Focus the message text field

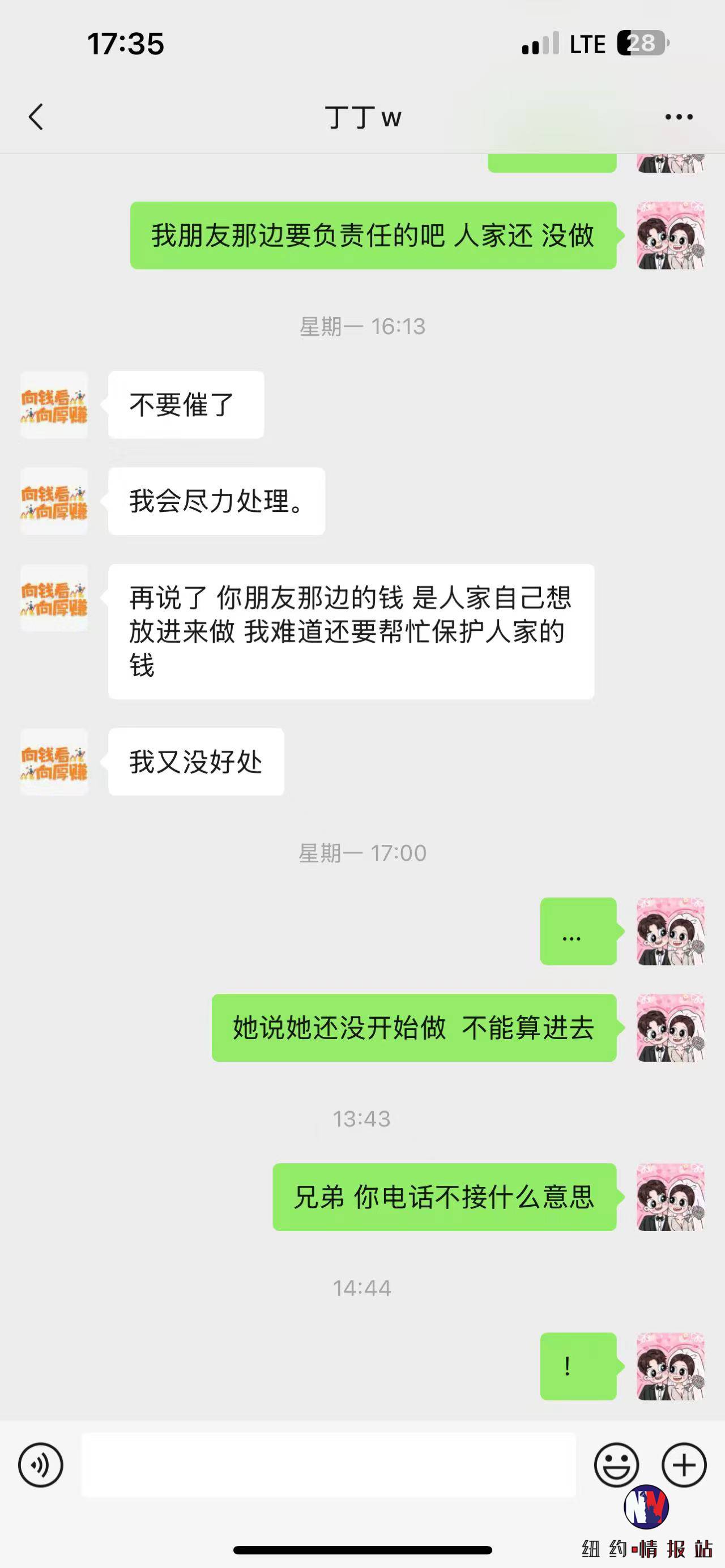pos(329,1465)
